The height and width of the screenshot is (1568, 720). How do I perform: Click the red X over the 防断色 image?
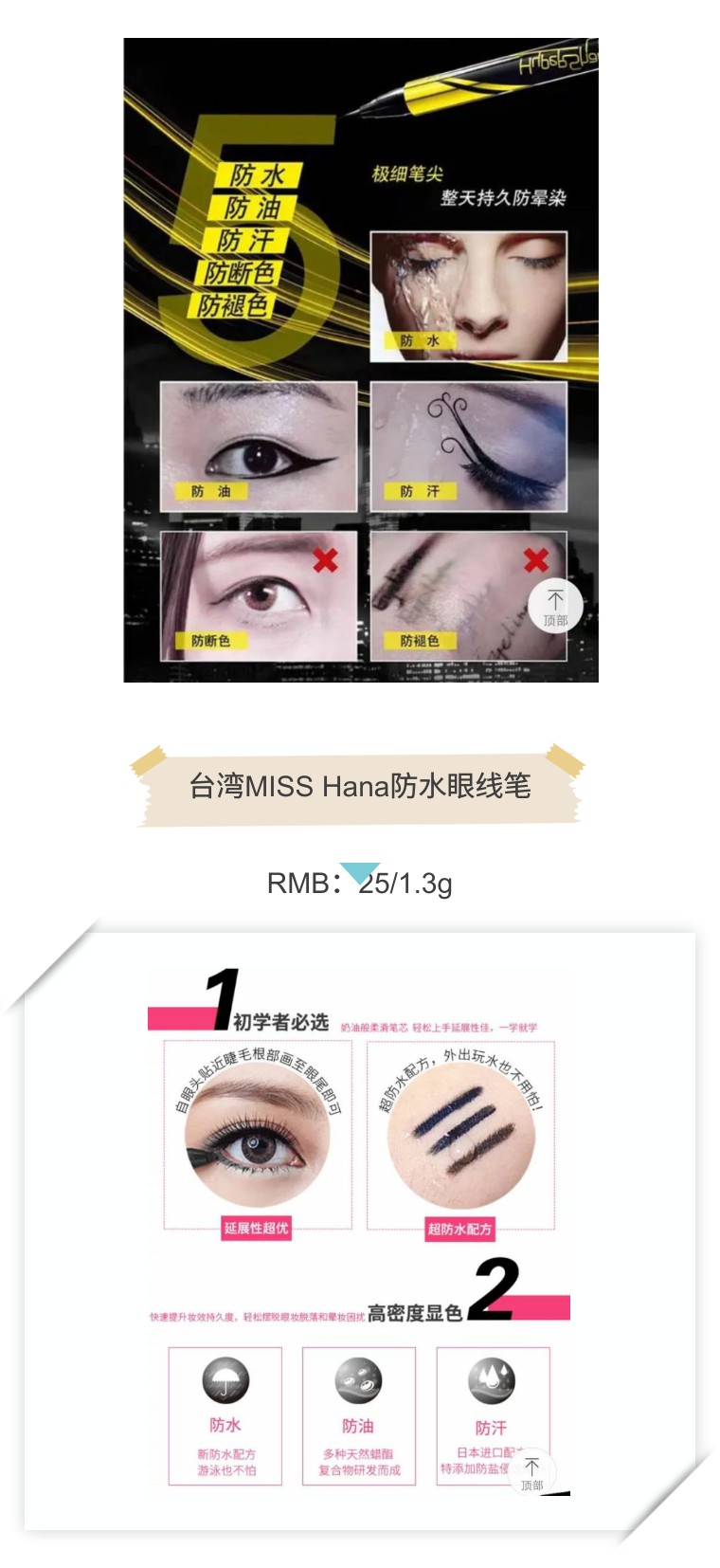point(324,559)
